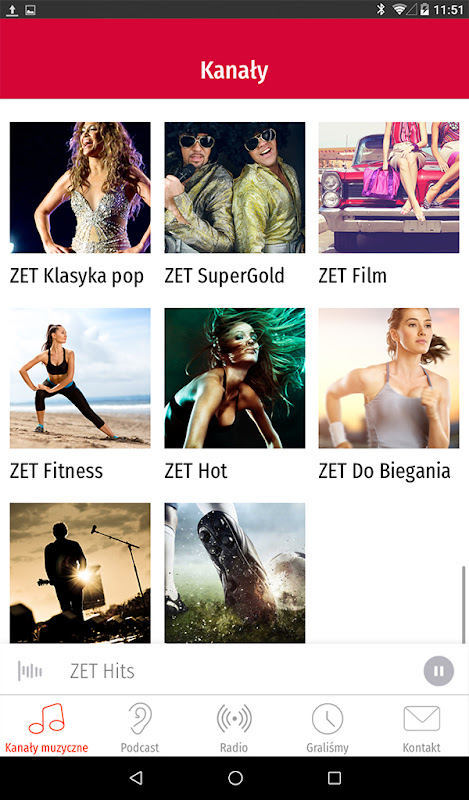The height and width of the screenshot is (800, 469).
Task: Switch to Kanały muzyczne tab
Action: 46,728
